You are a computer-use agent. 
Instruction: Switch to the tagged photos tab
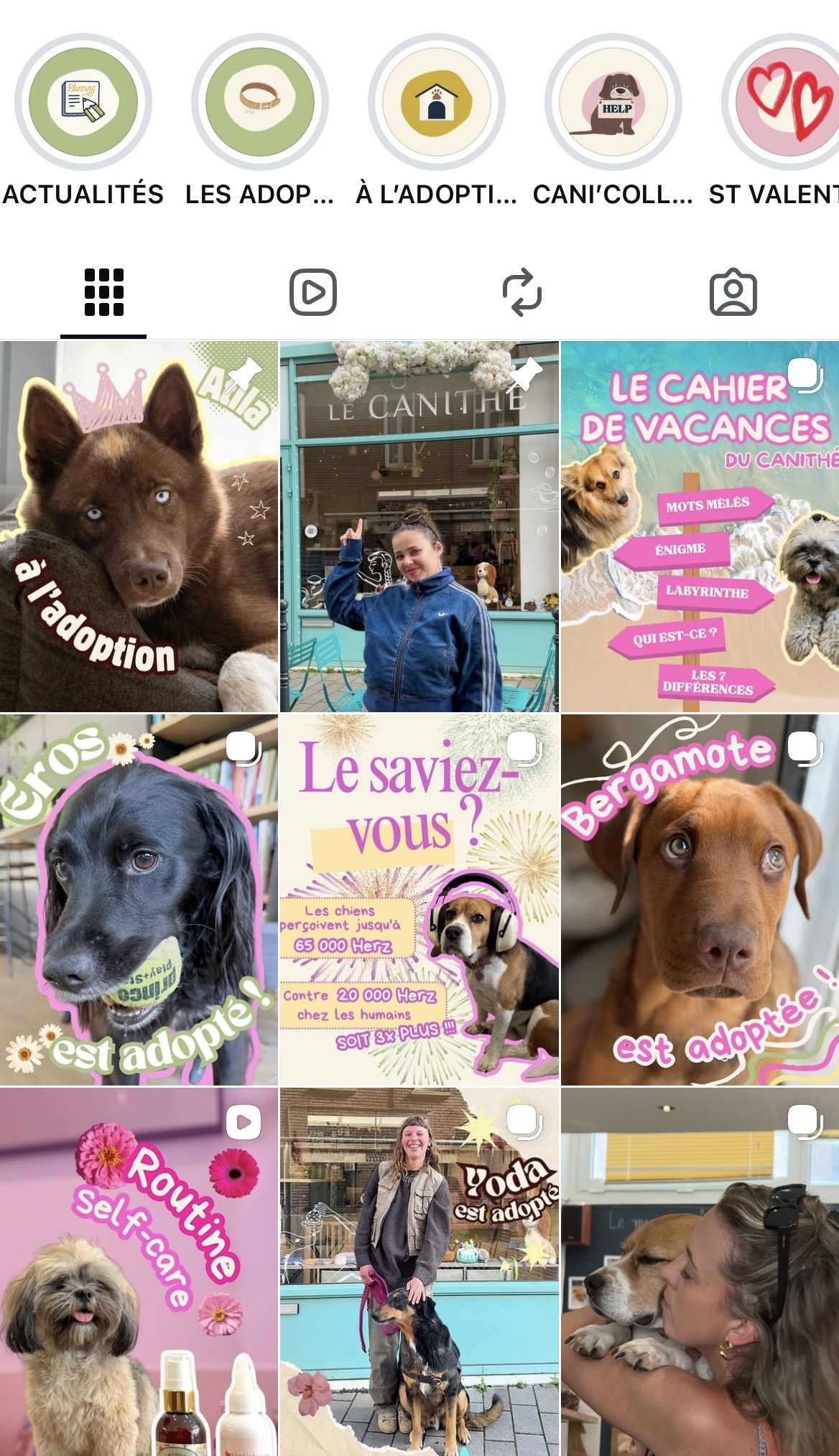733,292
